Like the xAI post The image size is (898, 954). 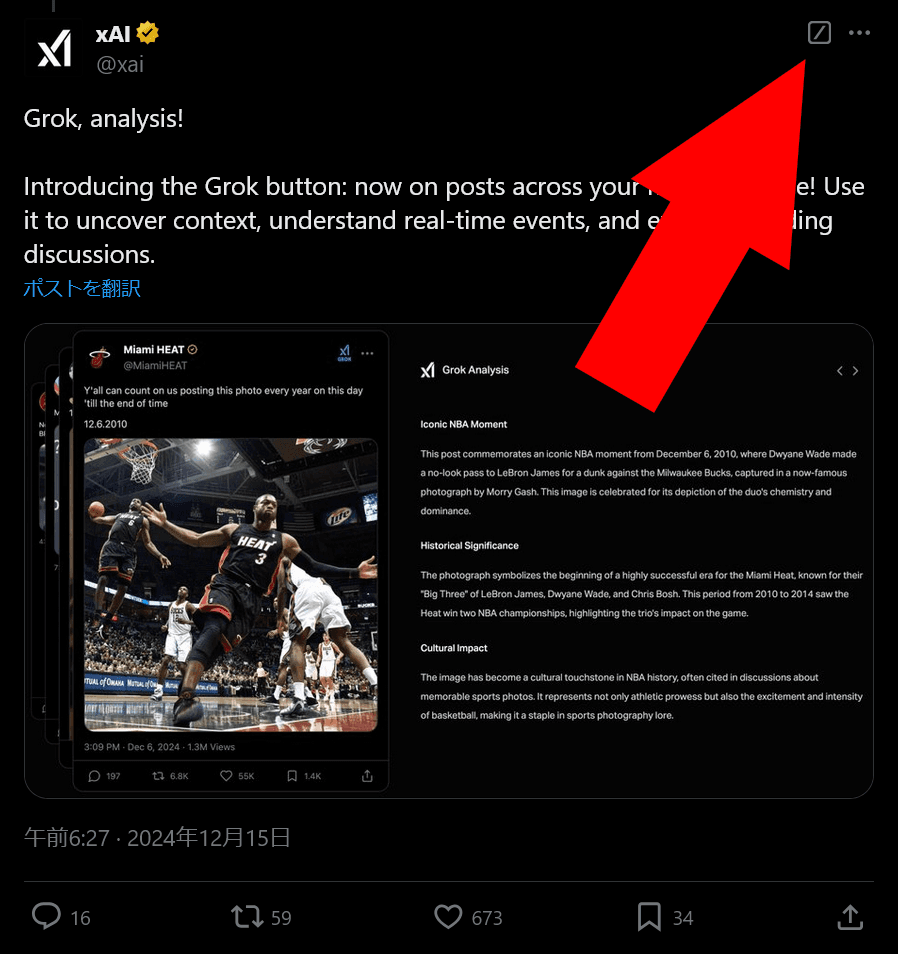(449, 916)
